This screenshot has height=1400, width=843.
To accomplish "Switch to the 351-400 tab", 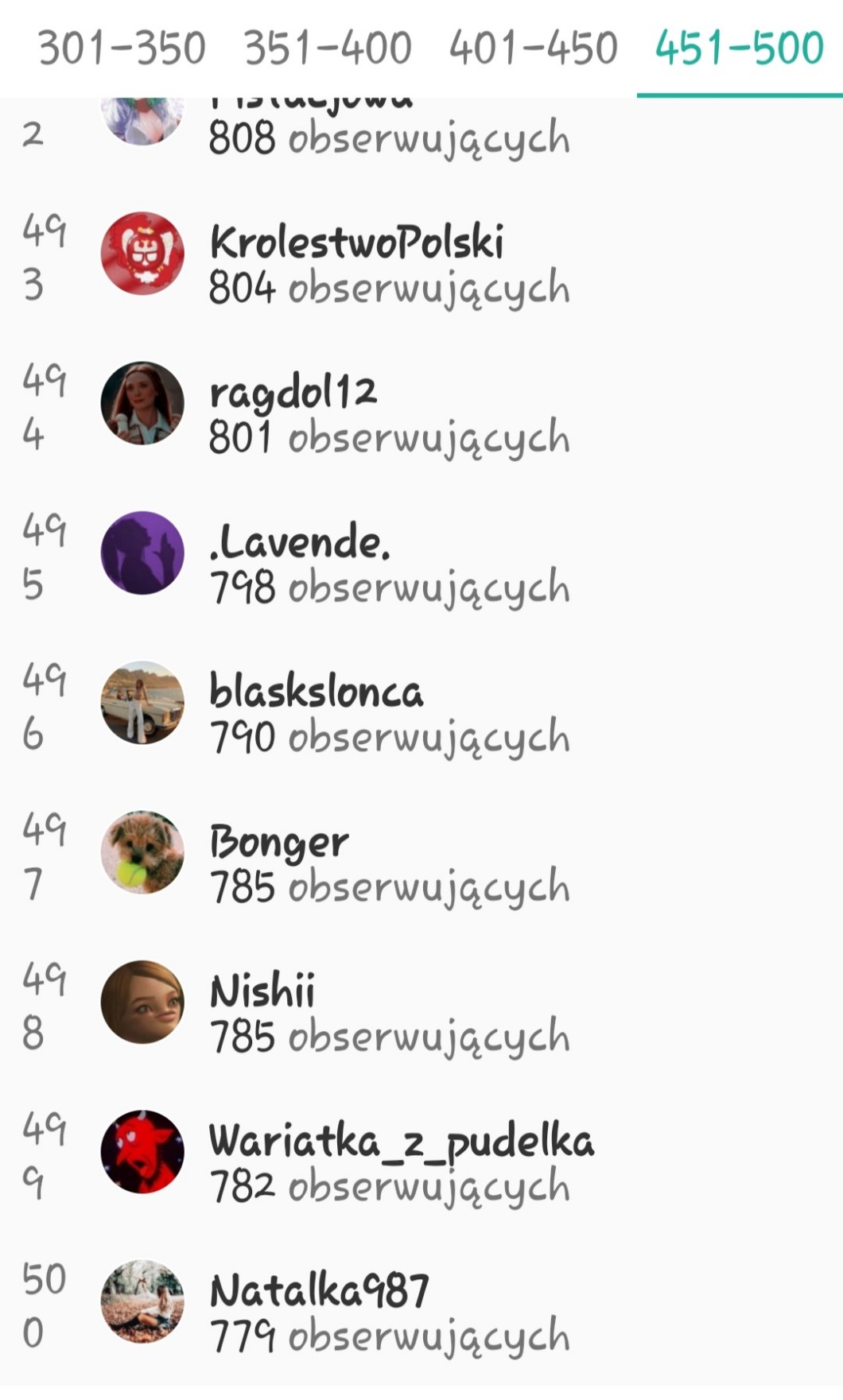I will pos(328,48).
